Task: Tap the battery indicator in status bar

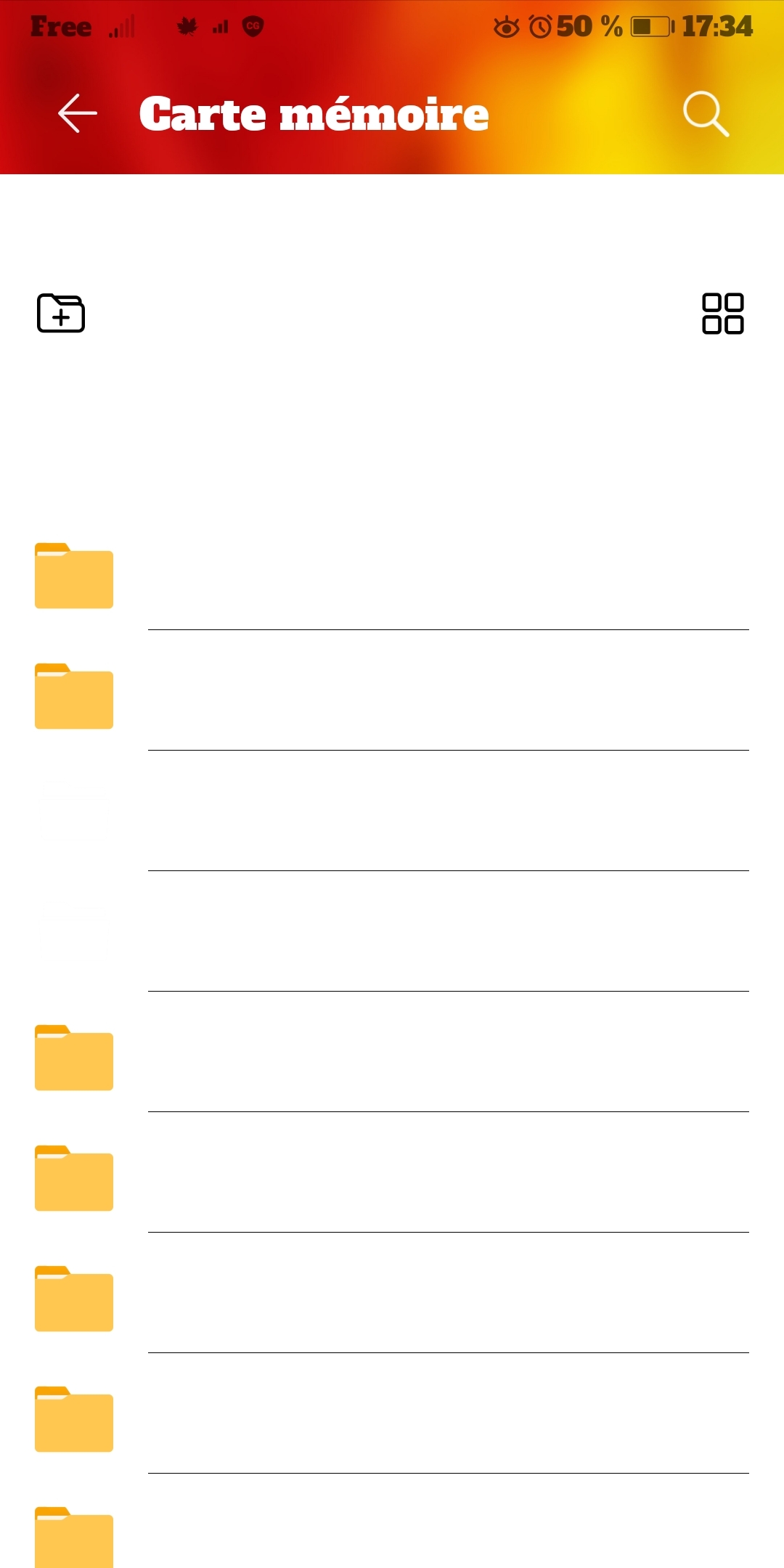Action: coord(651,26)
